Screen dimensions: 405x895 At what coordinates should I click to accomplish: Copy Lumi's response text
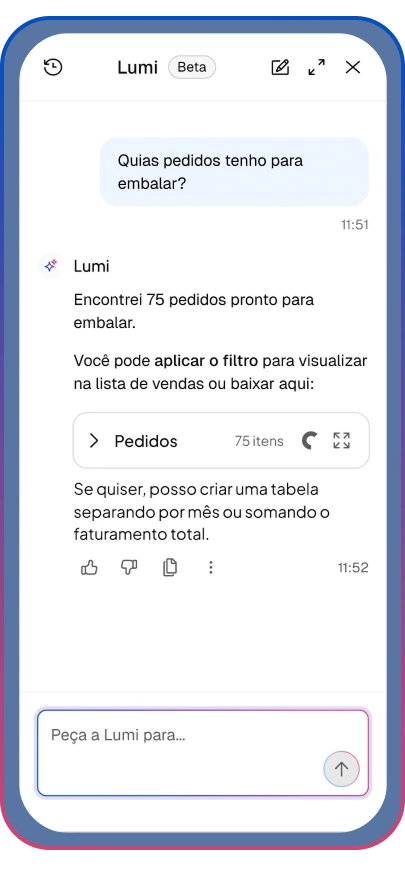click(x=170, y=567)
